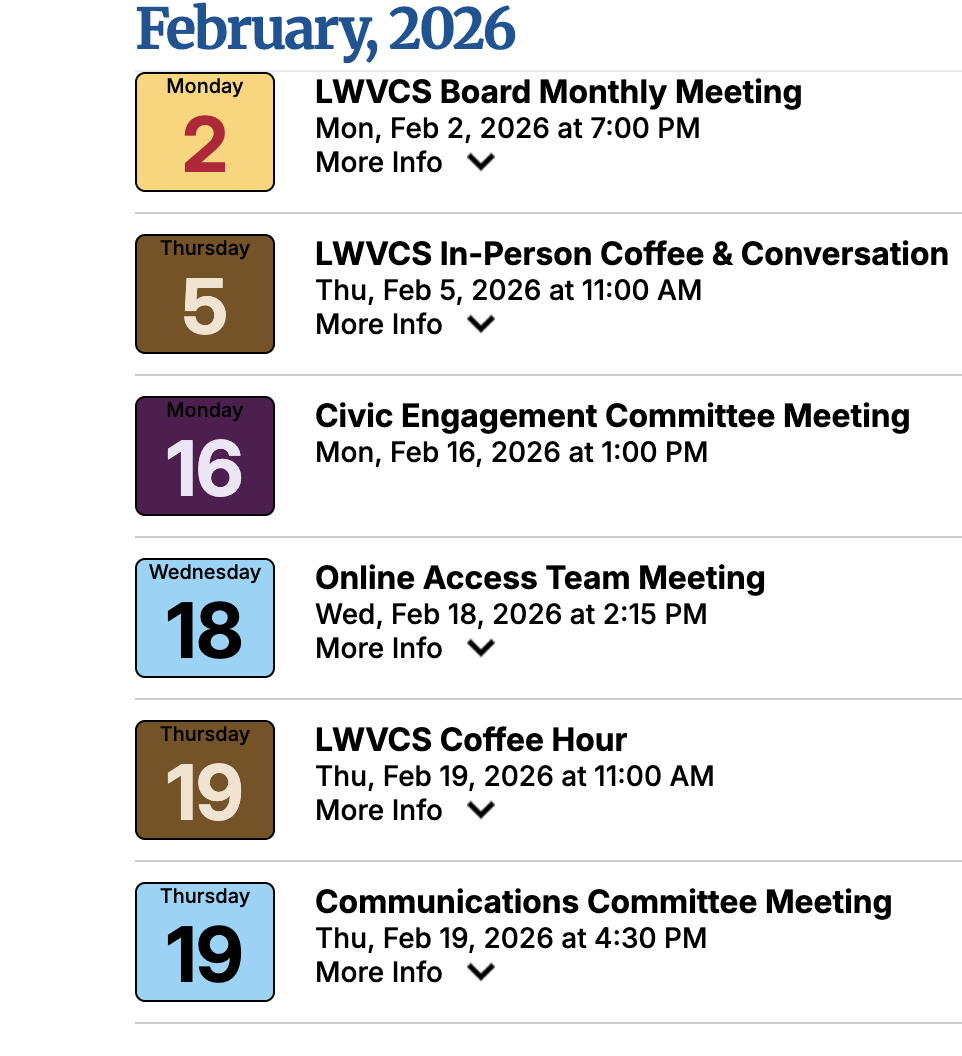
Task: Click the Online Access Team Meeting heading
Action: (539, 578)
